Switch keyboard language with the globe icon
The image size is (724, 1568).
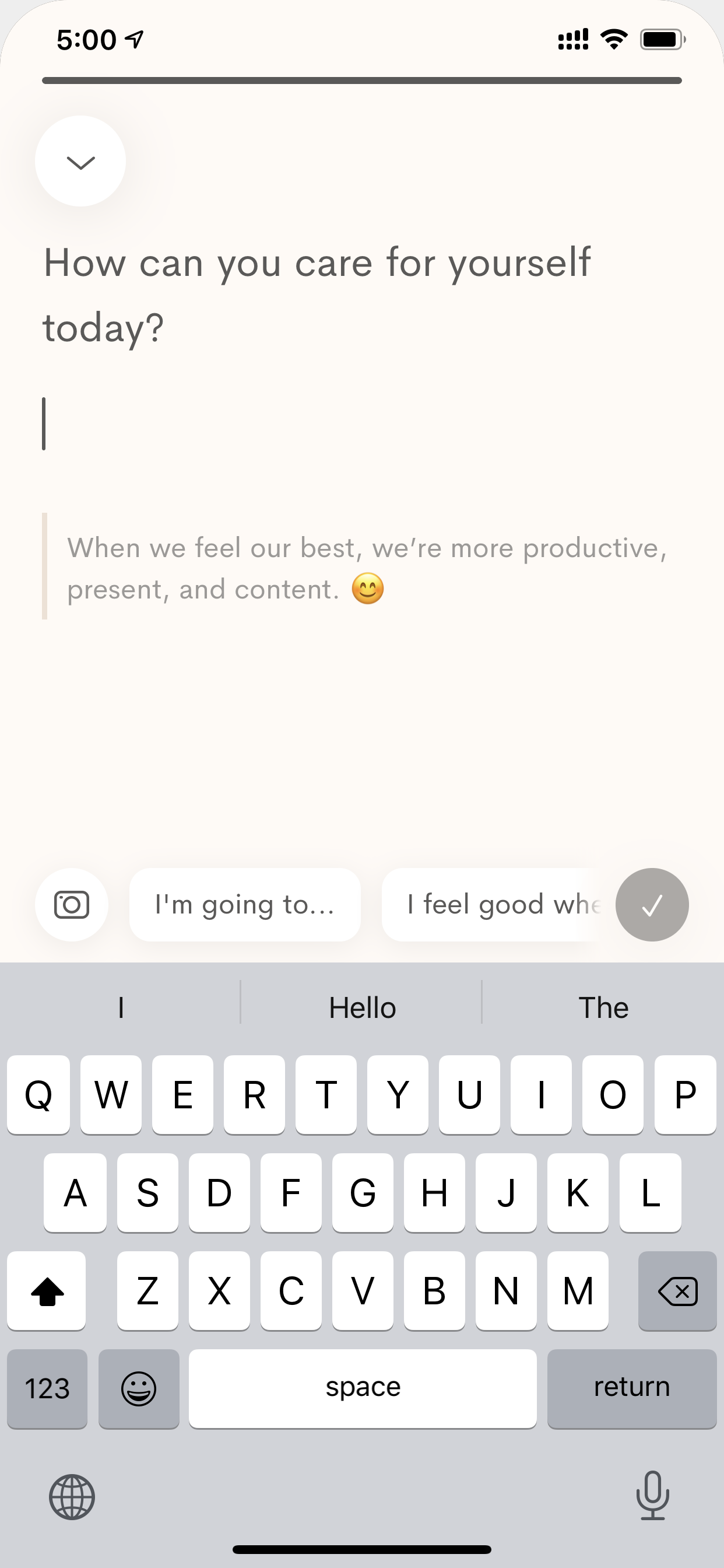pos(72,1496)
